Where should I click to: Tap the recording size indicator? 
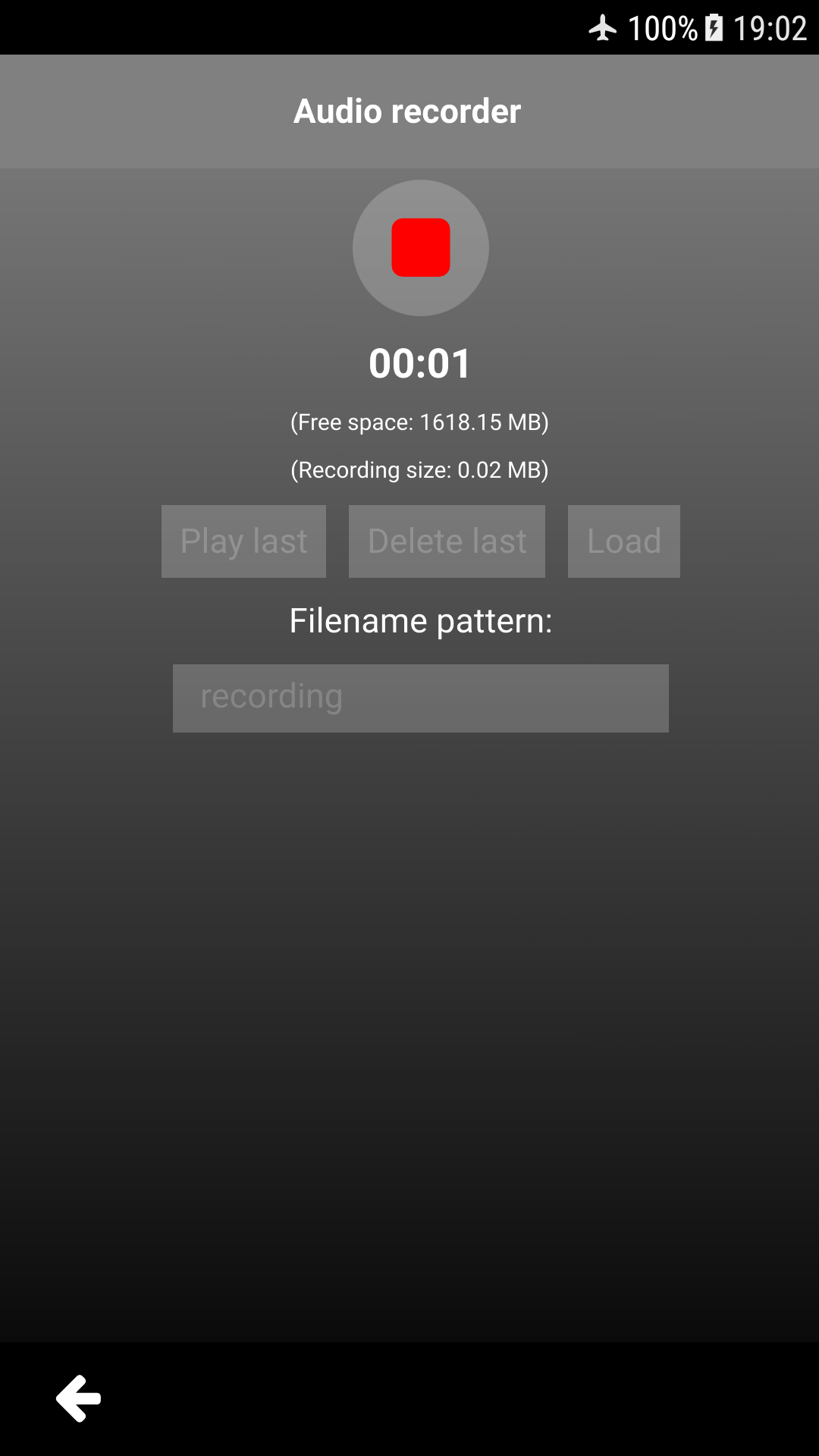click(x=420, y=470)
